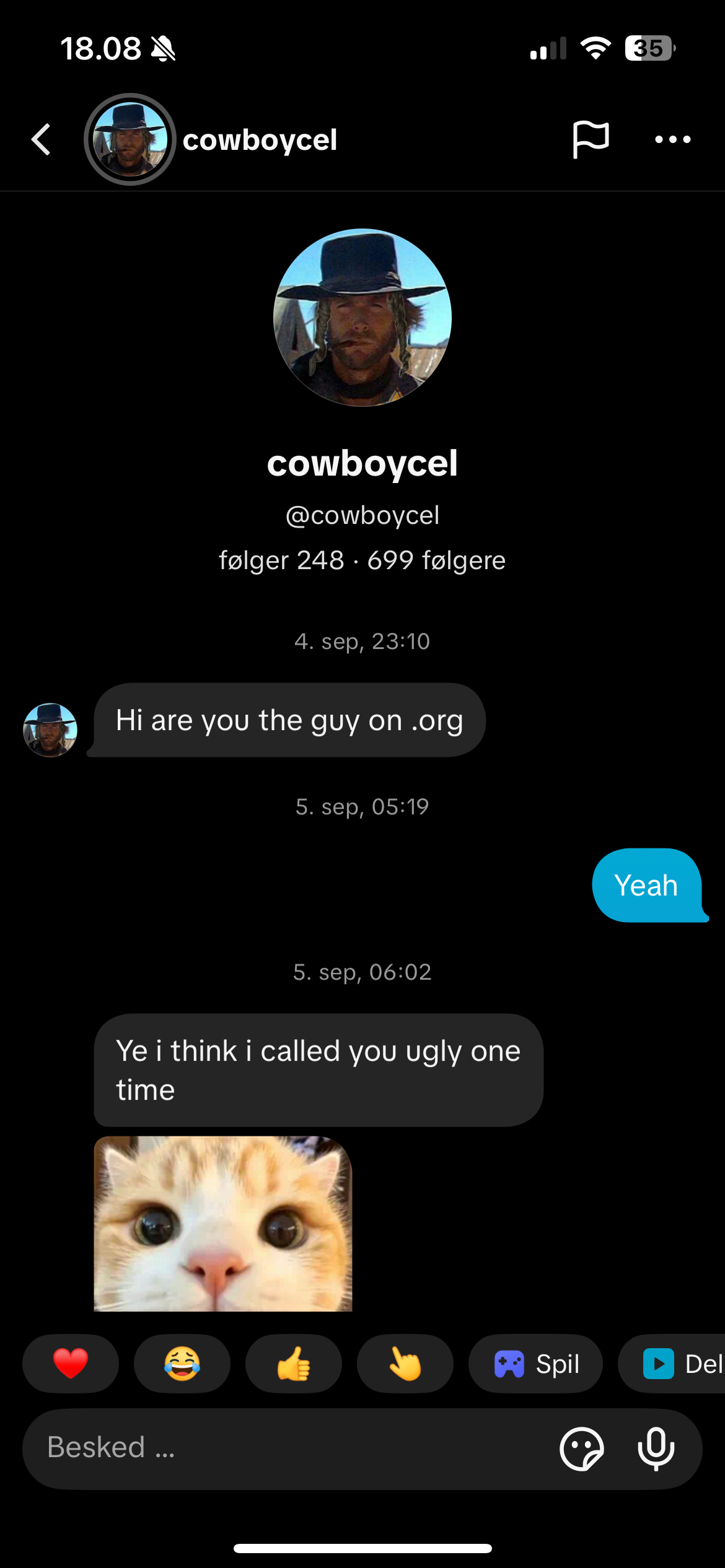Send a red heart quick reaction
The height and width of the screenshot is (1568, 725).
point(71,1363)
